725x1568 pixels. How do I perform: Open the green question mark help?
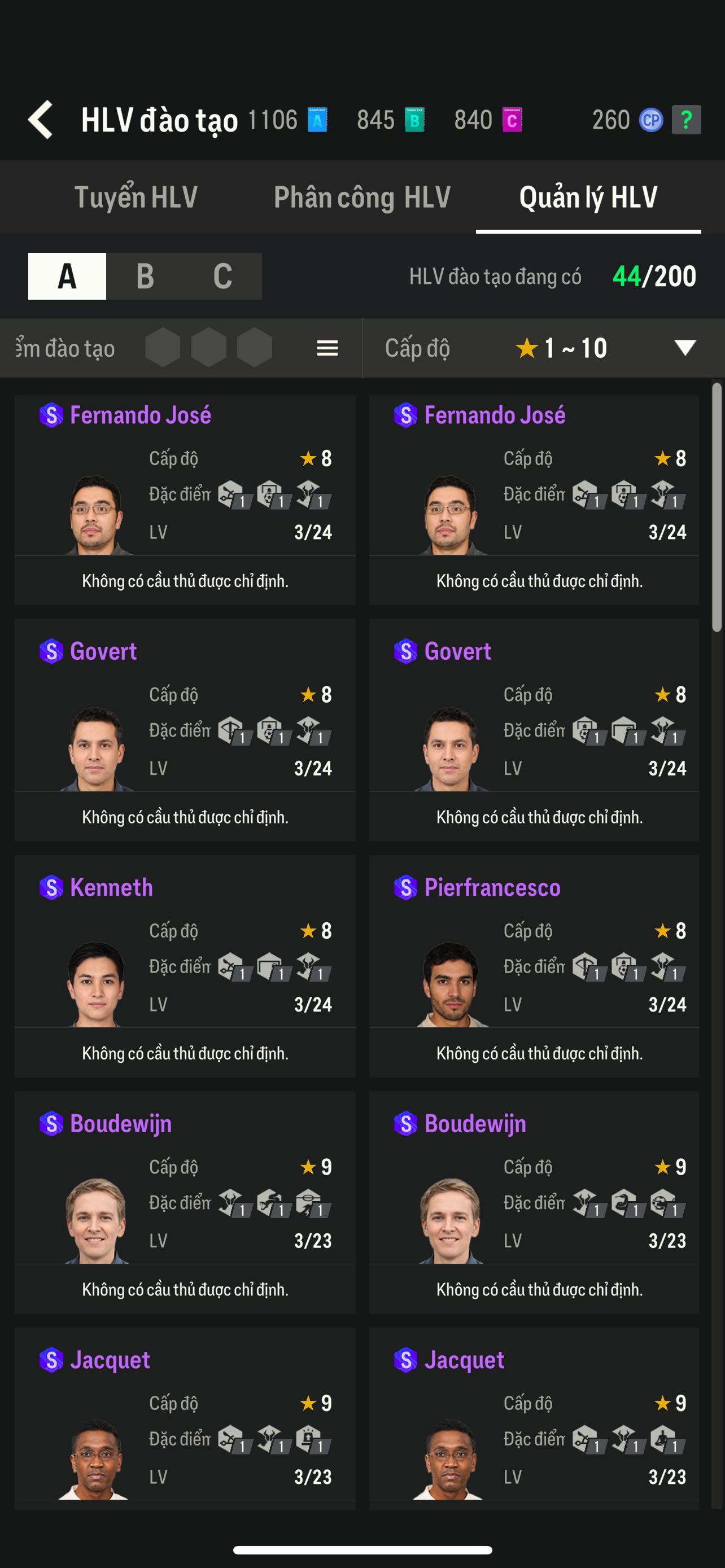coord(686,120)
